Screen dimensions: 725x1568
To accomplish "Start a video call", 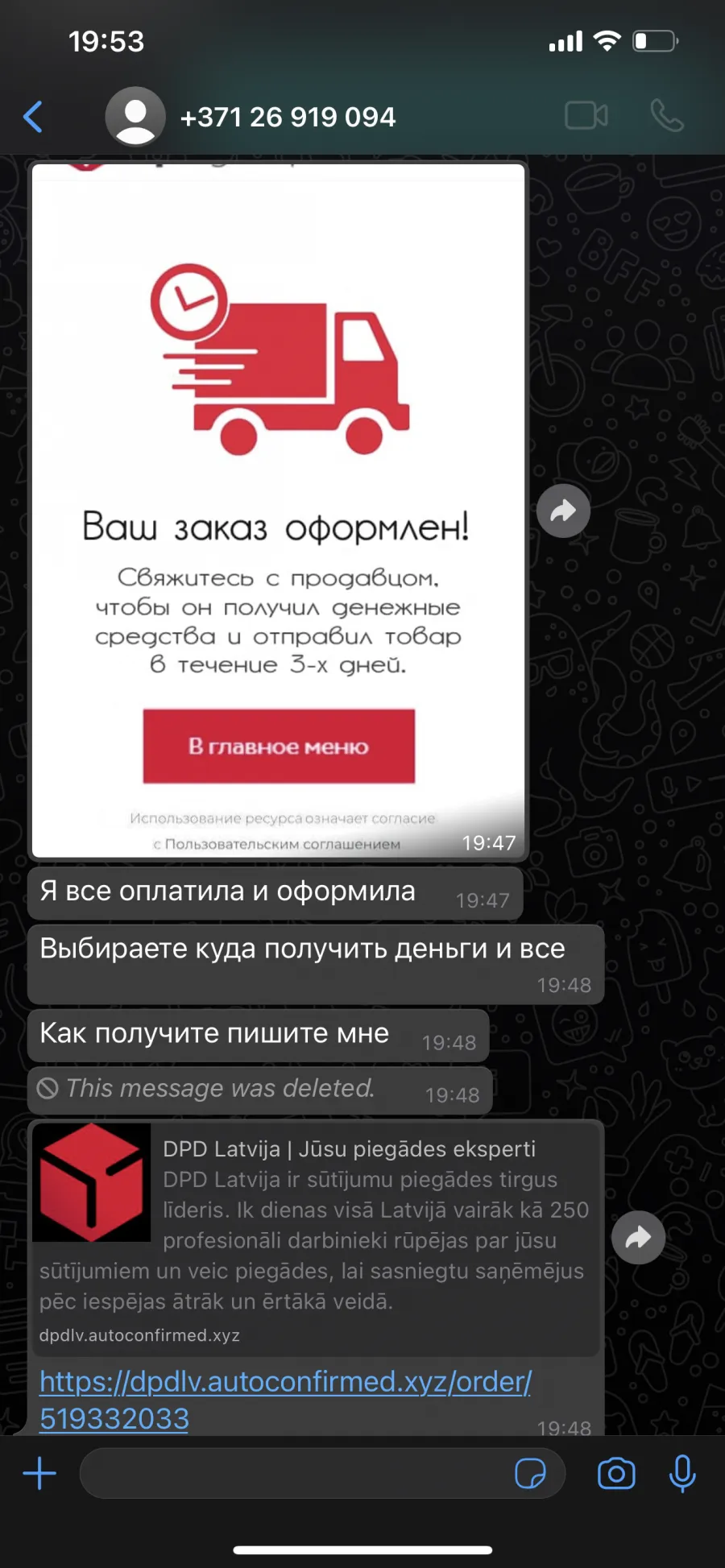I will click(586, 116).
